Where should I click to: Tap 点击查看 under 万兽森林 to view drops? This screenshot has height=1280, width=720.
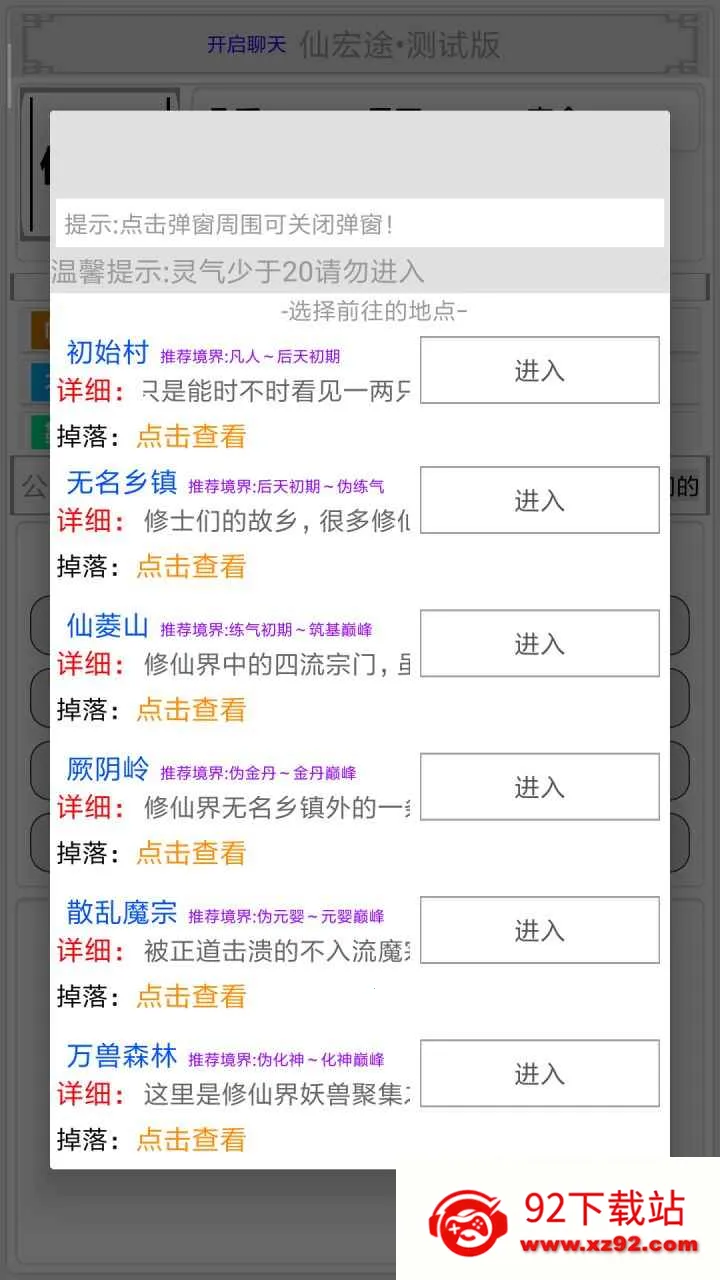click(x=191, y=1139)
